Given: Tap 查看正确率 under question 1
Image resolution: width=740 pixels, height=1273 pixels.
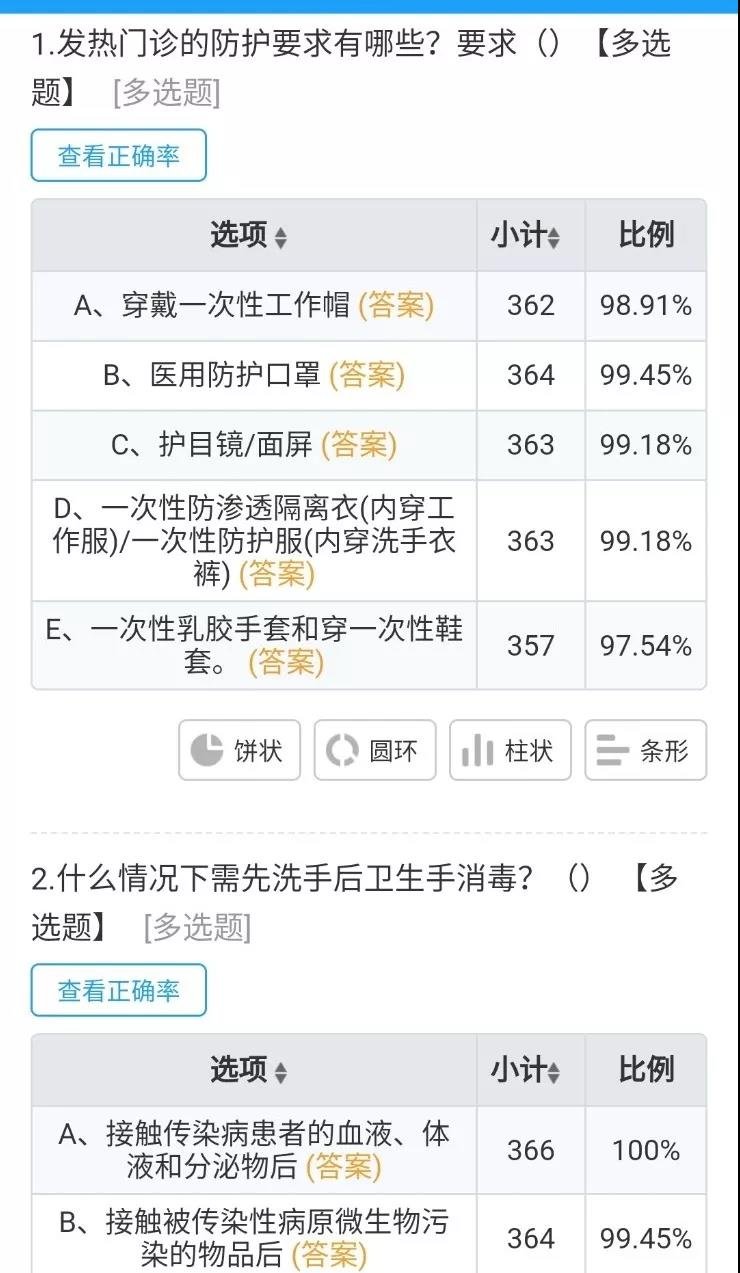Looking at the screenshot, I should point(119,156).
